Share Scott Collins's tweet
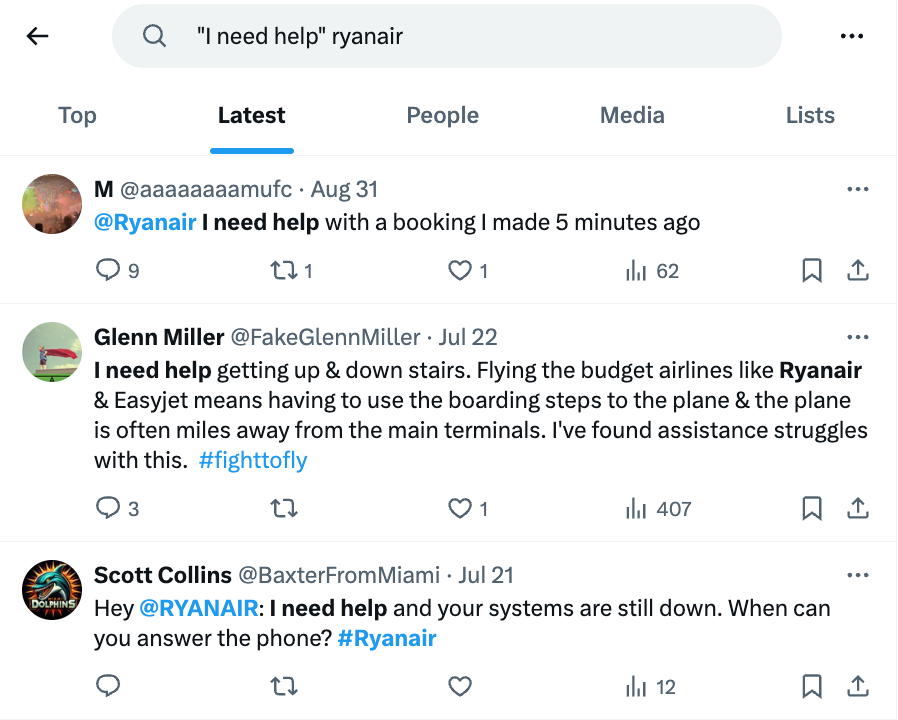This screenshot has height=720, width=898. [858, 686]
